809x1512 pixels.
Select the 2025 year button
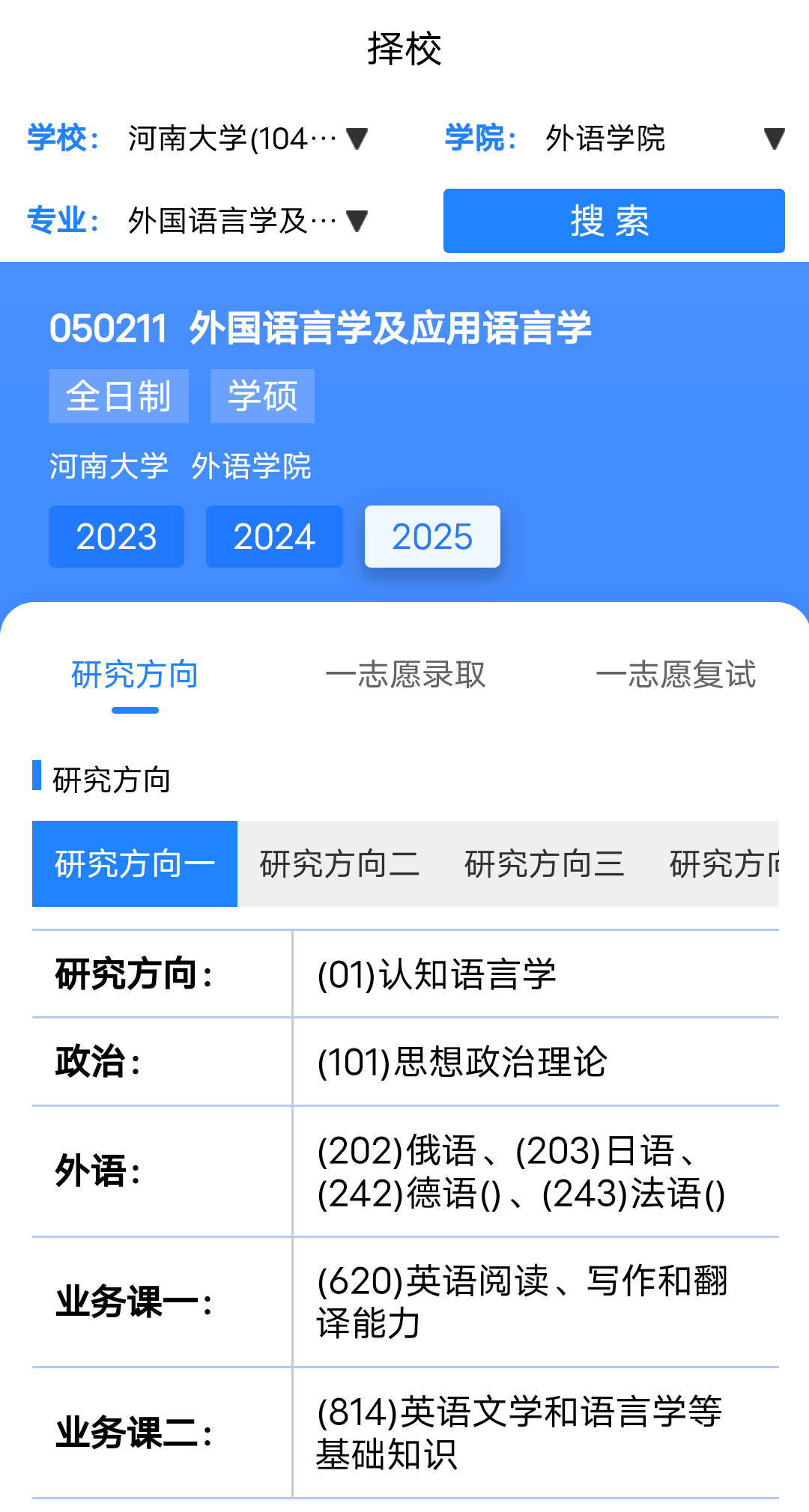432,537
